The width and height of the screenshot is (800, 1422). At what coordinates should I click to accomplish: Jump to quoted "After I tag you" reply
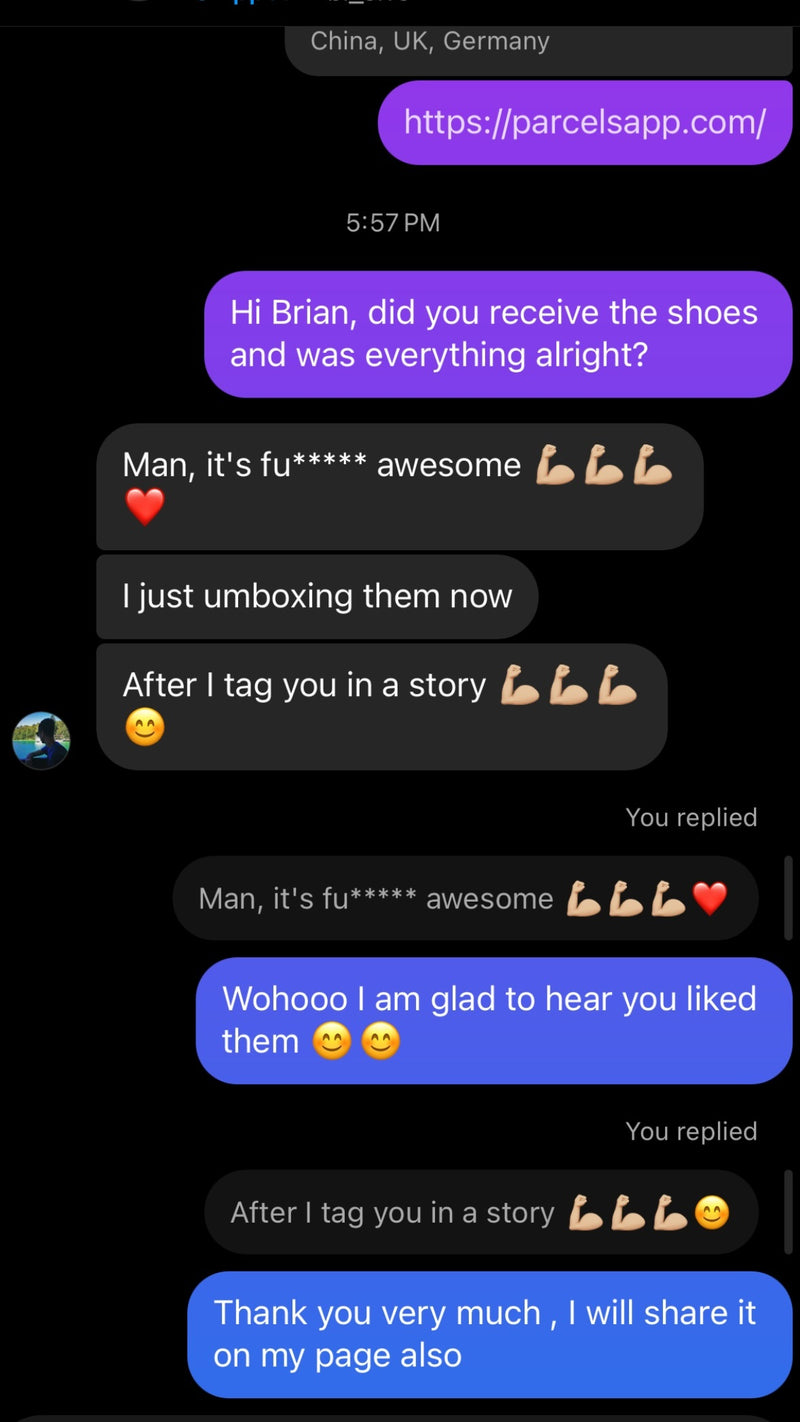pyautogui.click(x=480, y=1212)
